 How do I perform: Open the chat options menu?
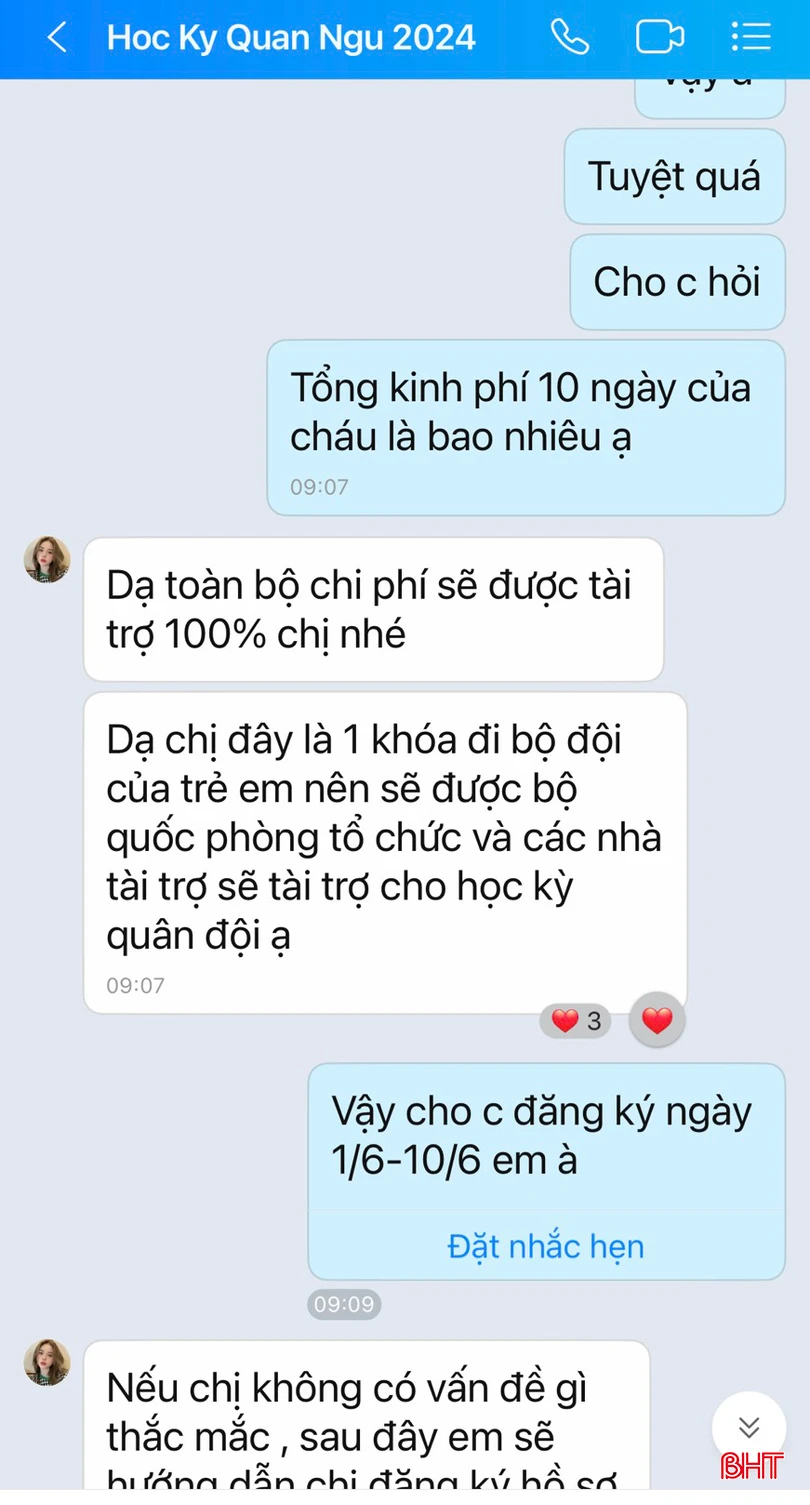tap(751, 38)
